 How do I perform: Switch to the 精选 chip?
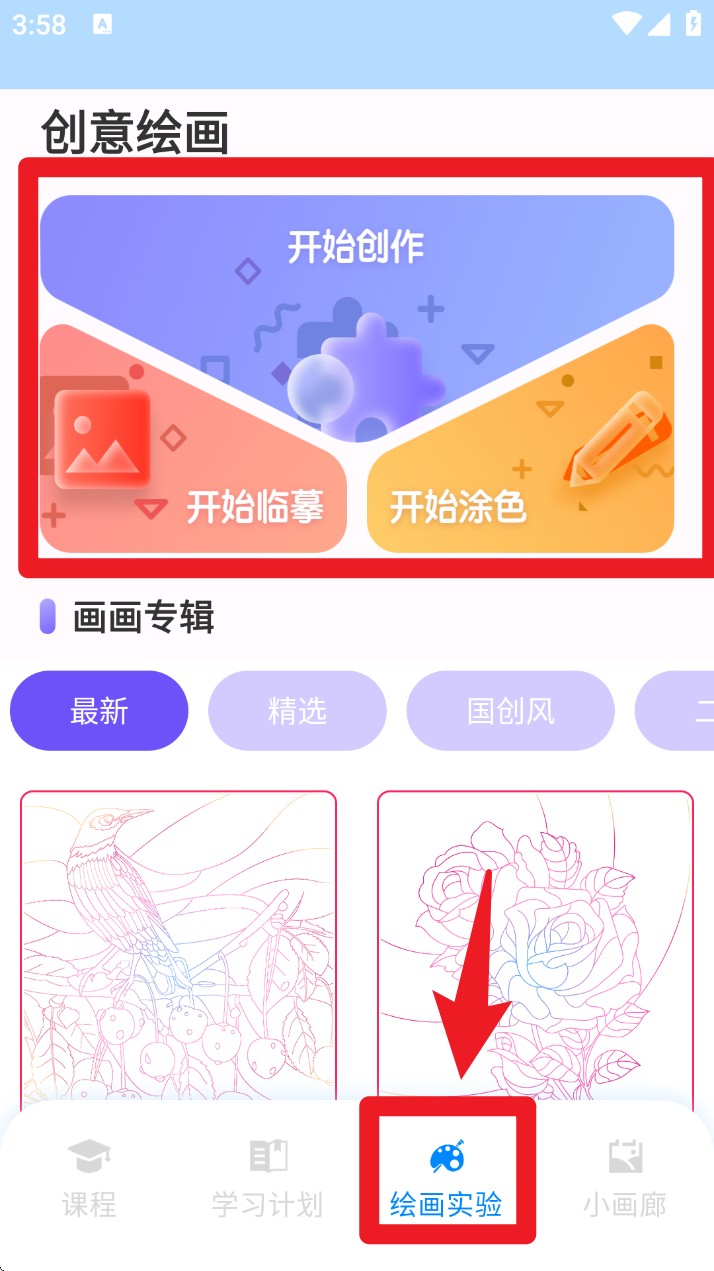tap(297, 711)
